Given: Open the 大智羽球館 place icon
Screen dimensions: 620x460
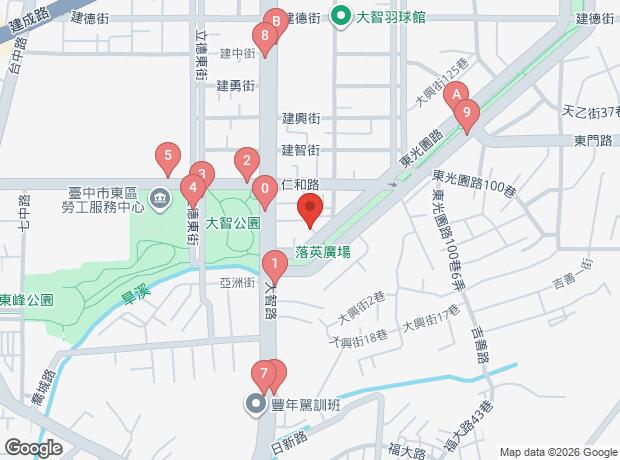Looking at the screenshot, I should tap(341, 17).
